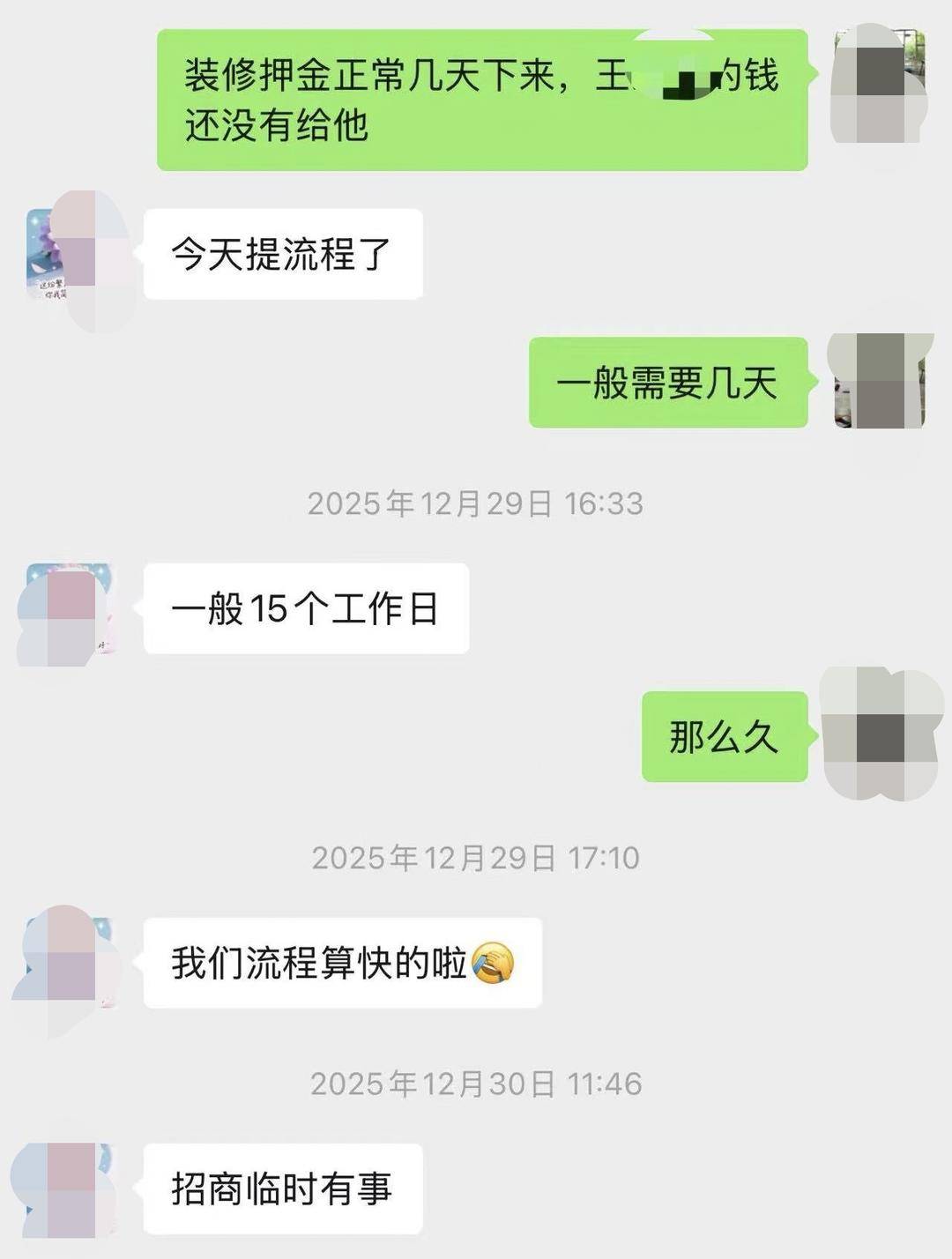
Task: Tap the timestamp 2025年12月29日 16:33
Action: coord(476,504)
